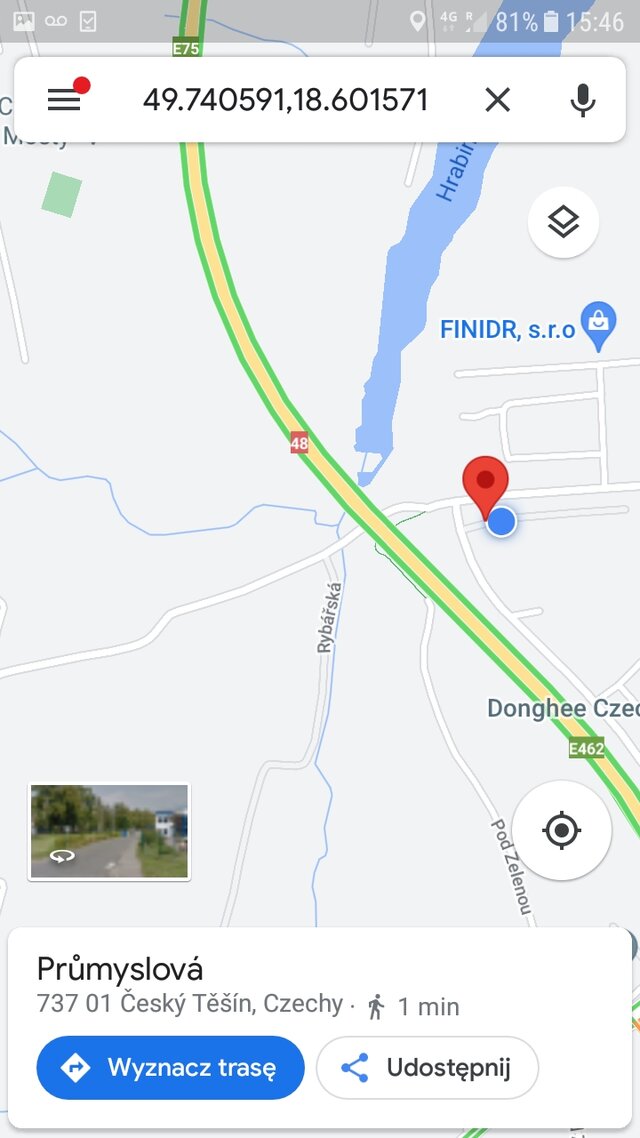The height and width of the screenshot is (1138, 640).
Task: Center map on my location
Action: (x=562, y=830)
